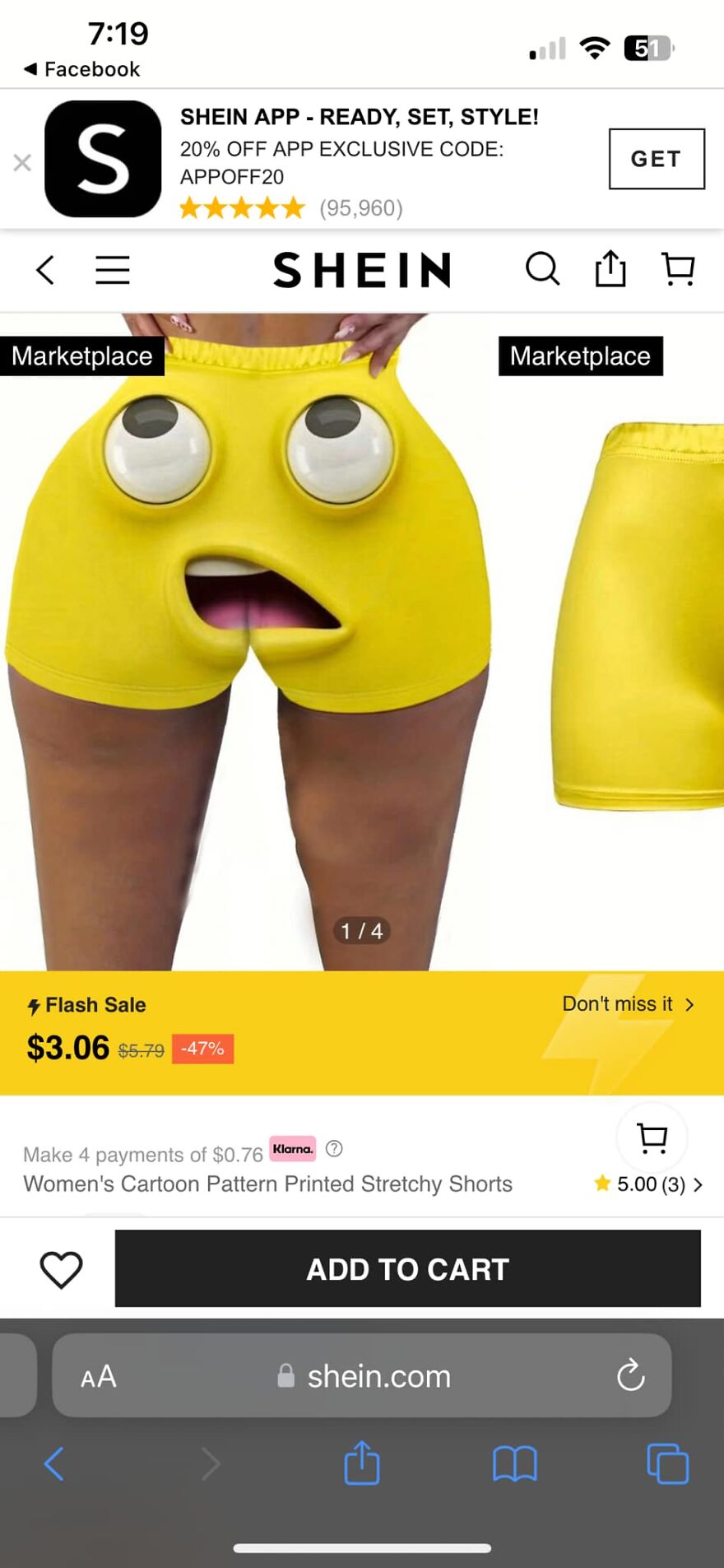Share this product page

[610, 268]
